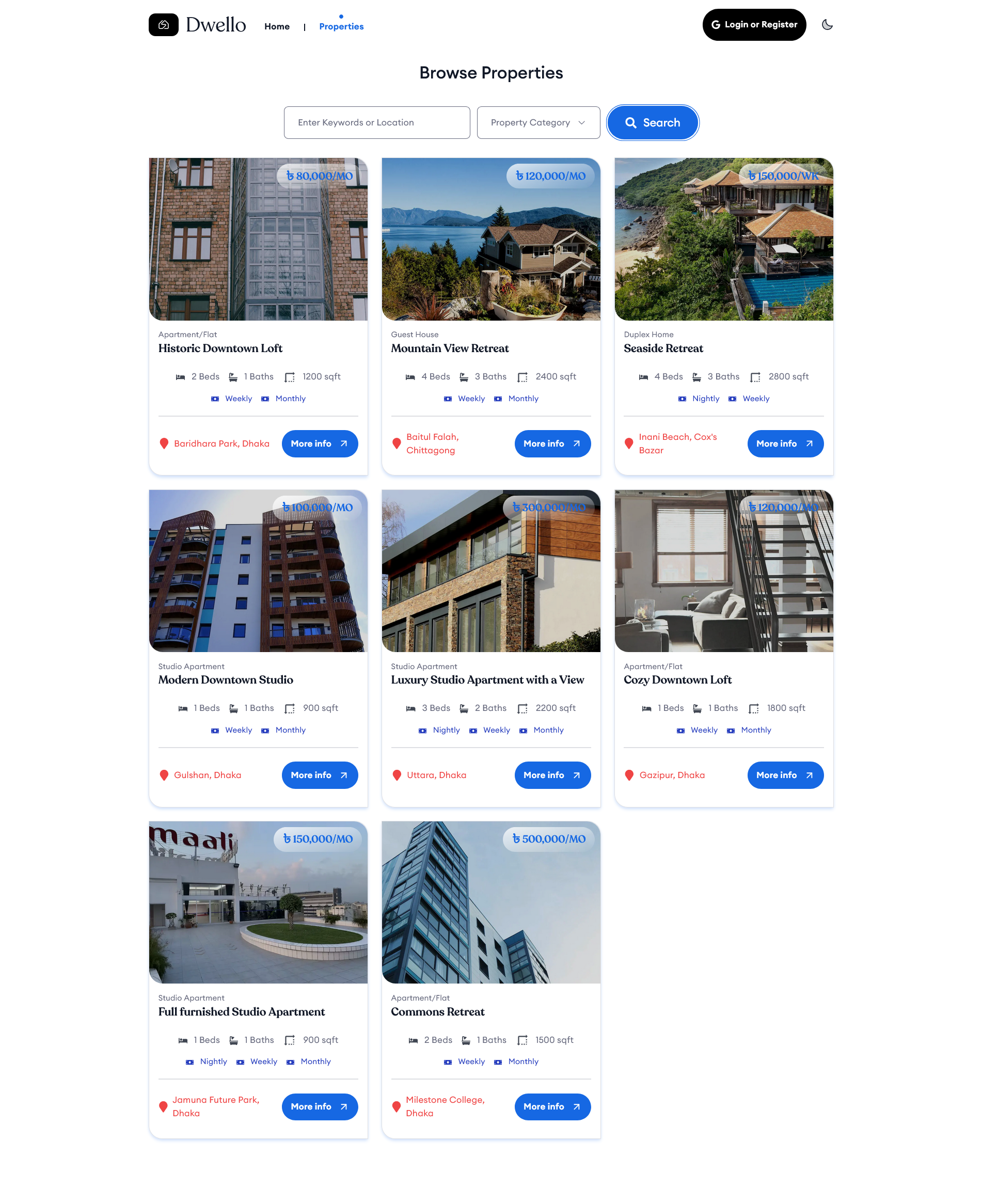Open the Properties nav link
982x1204 pixels.
(341, 26)
